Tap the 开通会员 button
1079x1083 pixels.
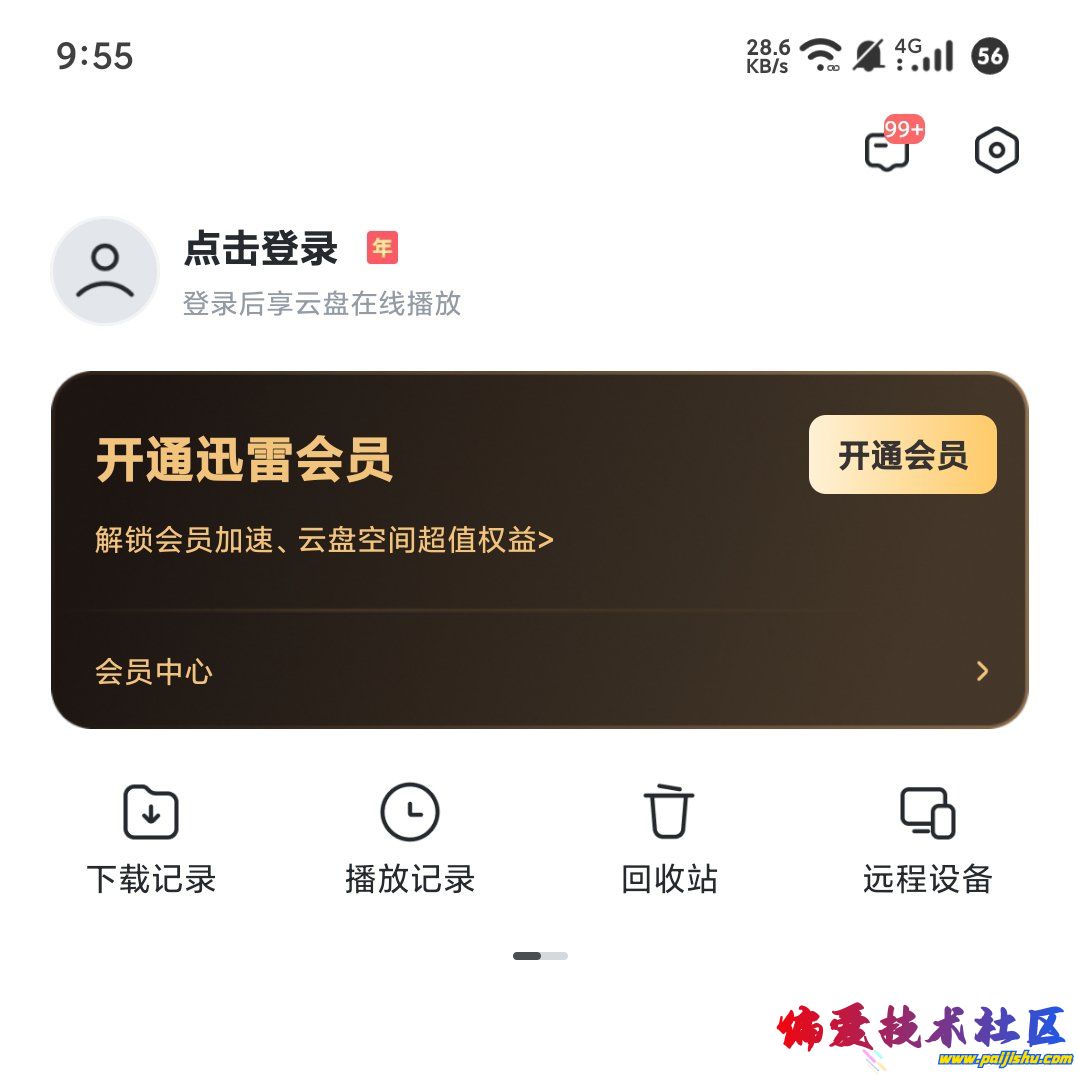902,455
